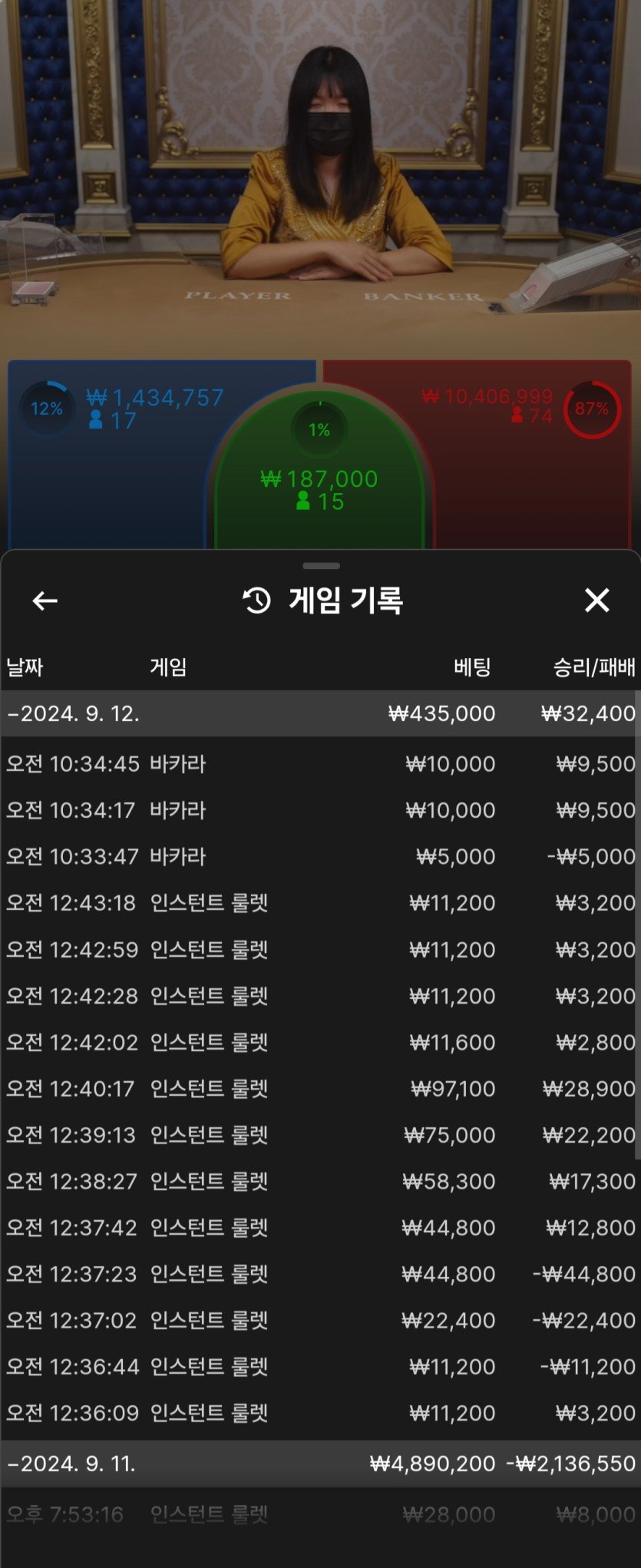View the 오전 12:39:13 인스턴트 룰렛 record
641x1568 pixels.
point(319,1135)
